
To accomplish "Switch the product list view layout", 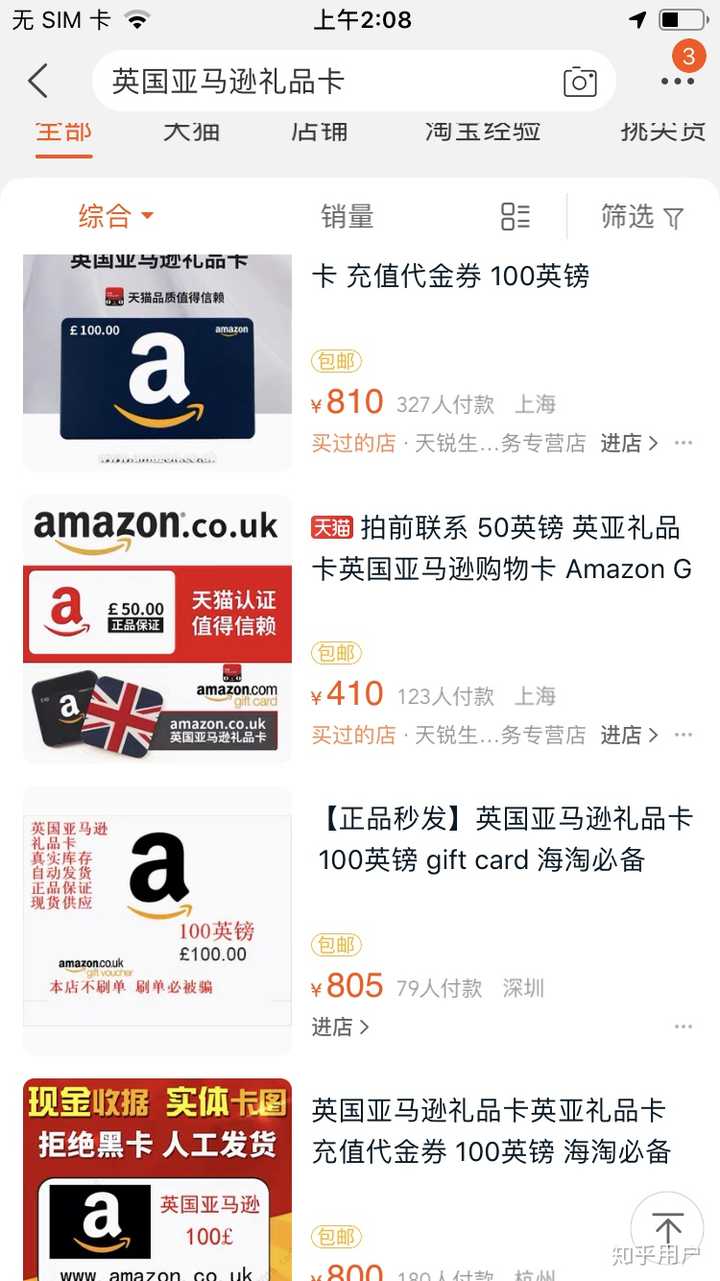I will (x=514, y=216).
